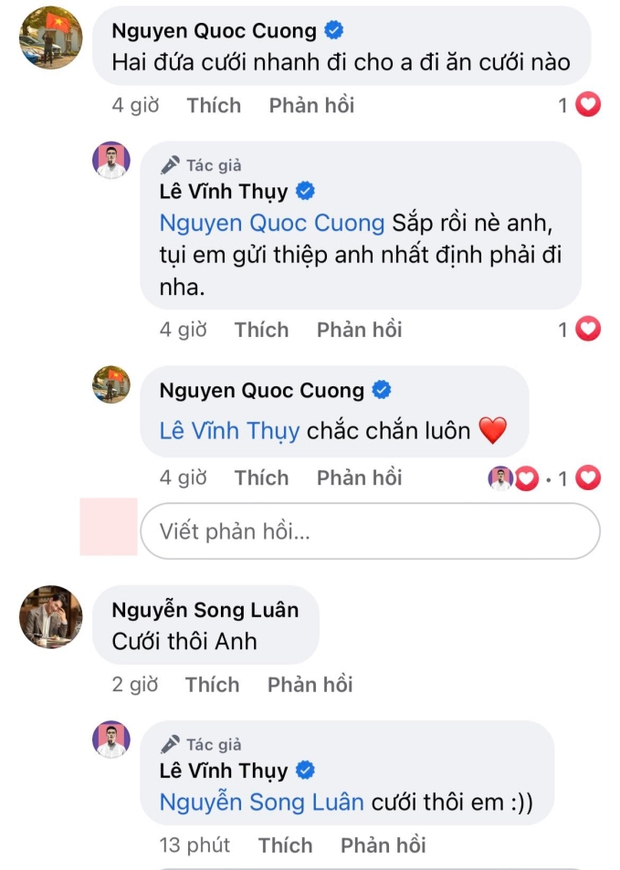
Task: Reply to Nguyễn Song Luân's comment "Cưới thôi Anh"
Action: (310, 685)
